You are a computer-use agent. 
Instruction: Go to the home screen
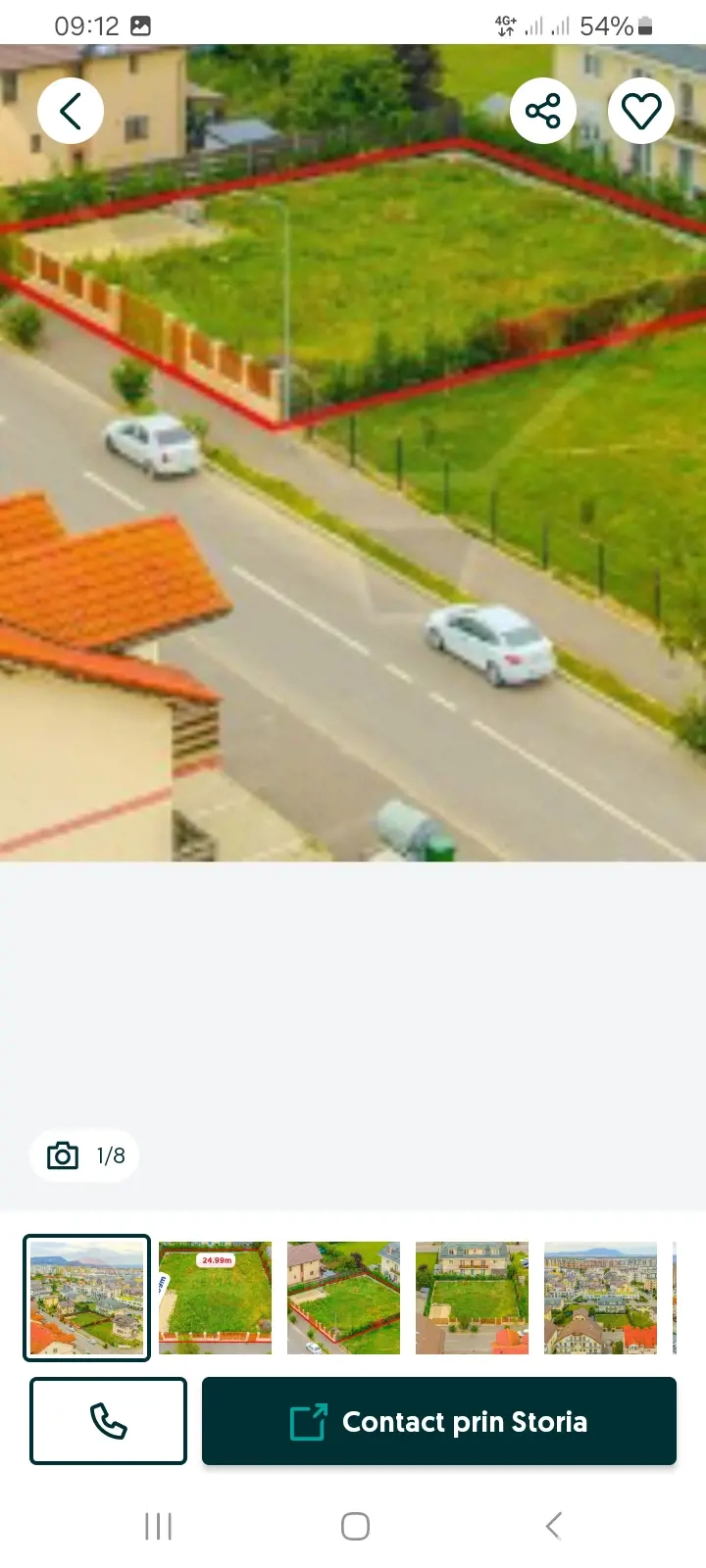(x=355, y=1526)
